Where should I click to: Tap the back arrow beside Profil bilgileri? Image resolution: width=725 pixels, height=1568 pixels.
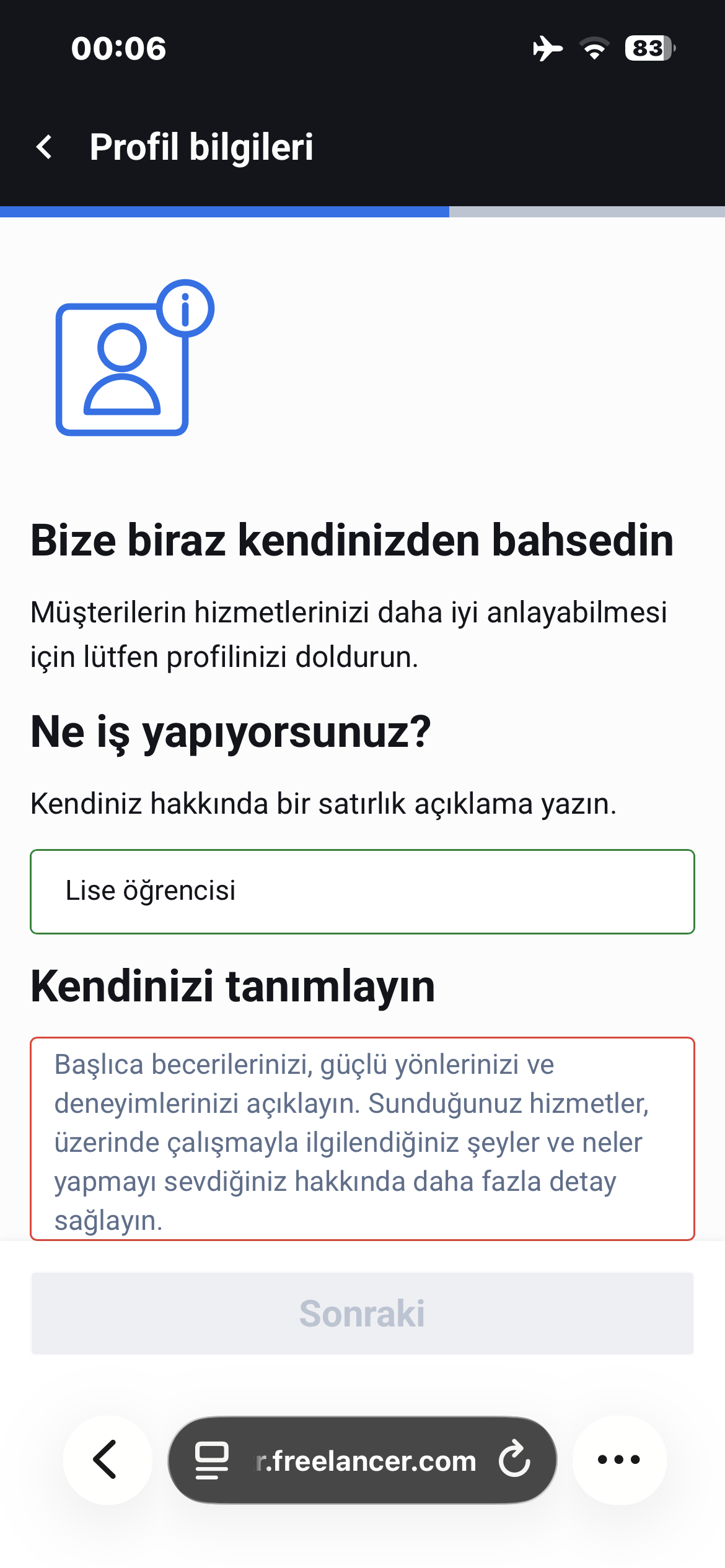tap(43, 147)
